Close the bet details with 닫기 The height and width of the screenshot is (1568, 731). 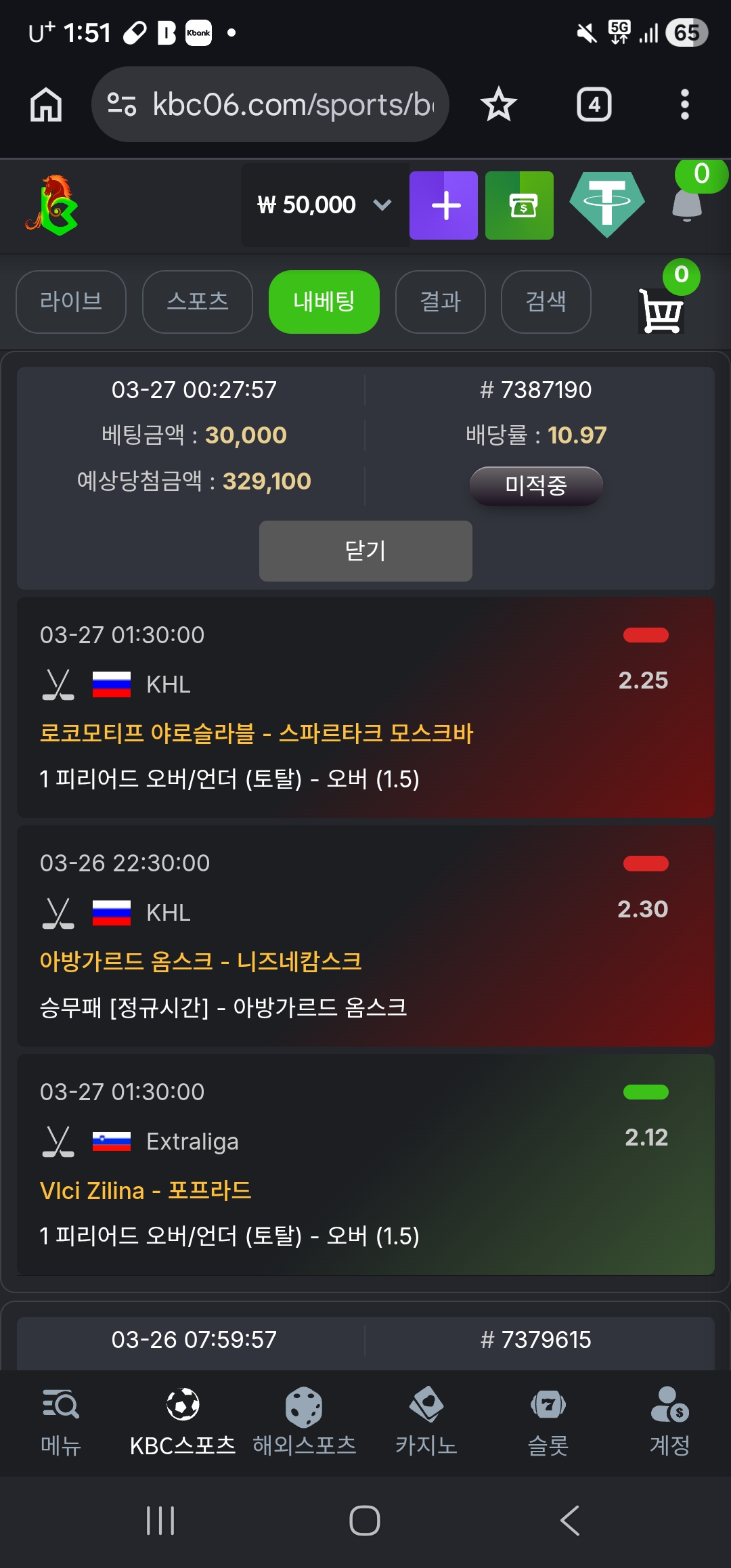tap(365, 550)
